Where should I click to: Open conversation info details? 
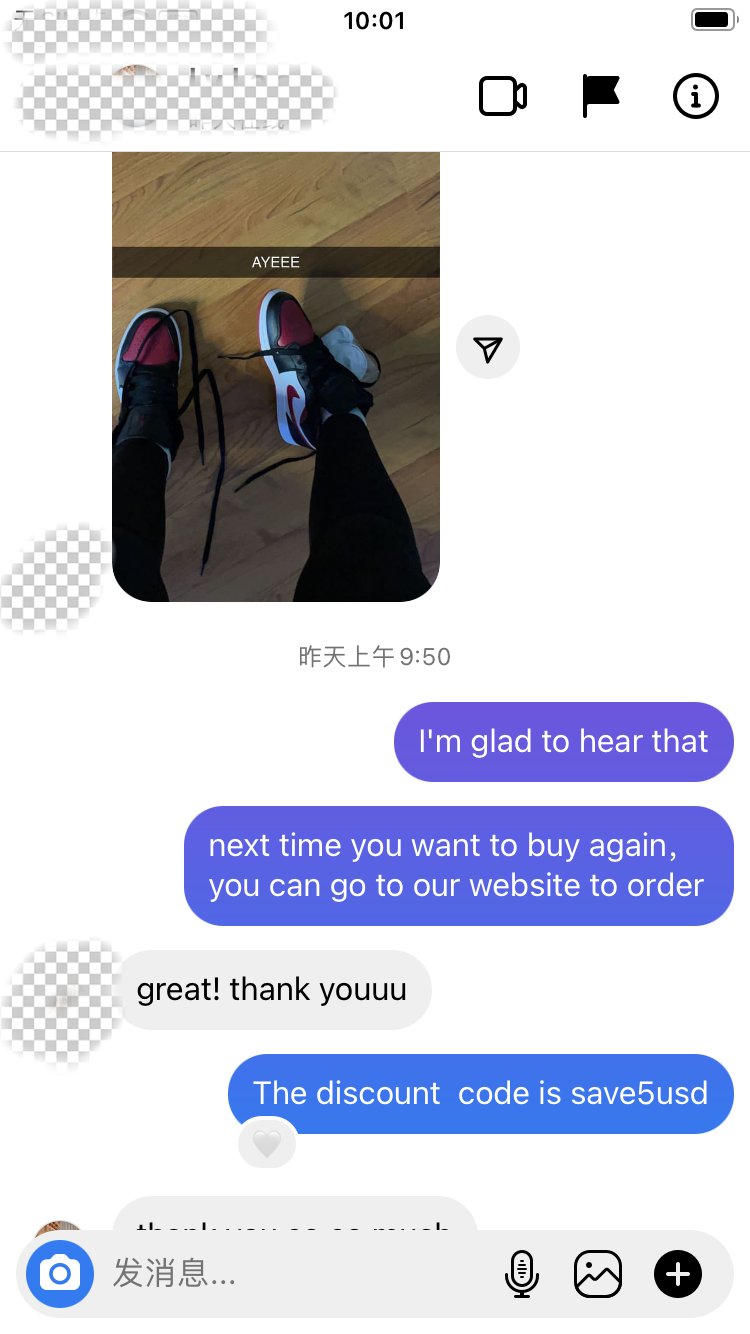696,97
